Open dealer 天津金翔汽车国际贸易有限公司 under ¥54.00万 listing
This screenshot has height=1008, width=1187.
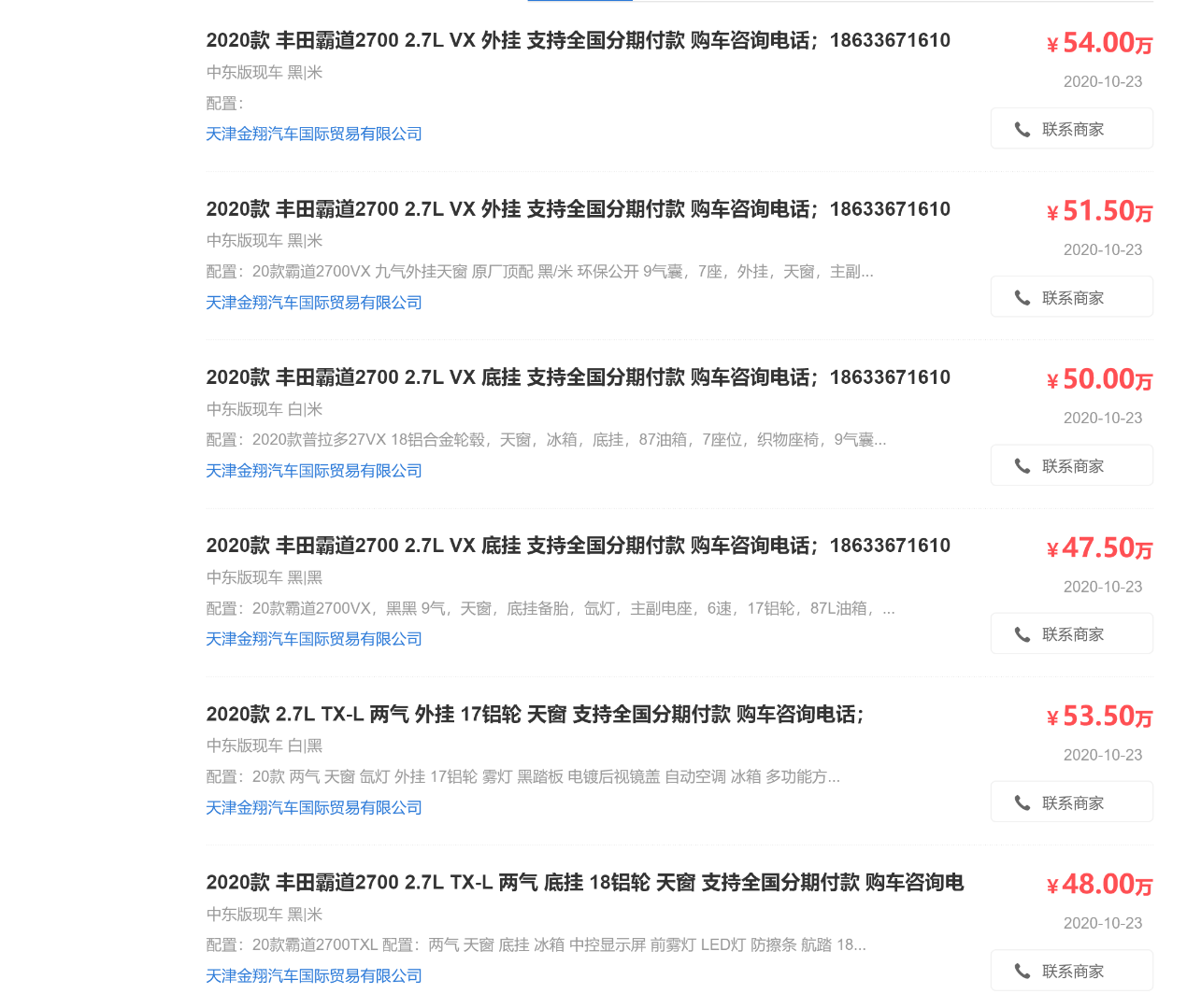coord(314,135)
